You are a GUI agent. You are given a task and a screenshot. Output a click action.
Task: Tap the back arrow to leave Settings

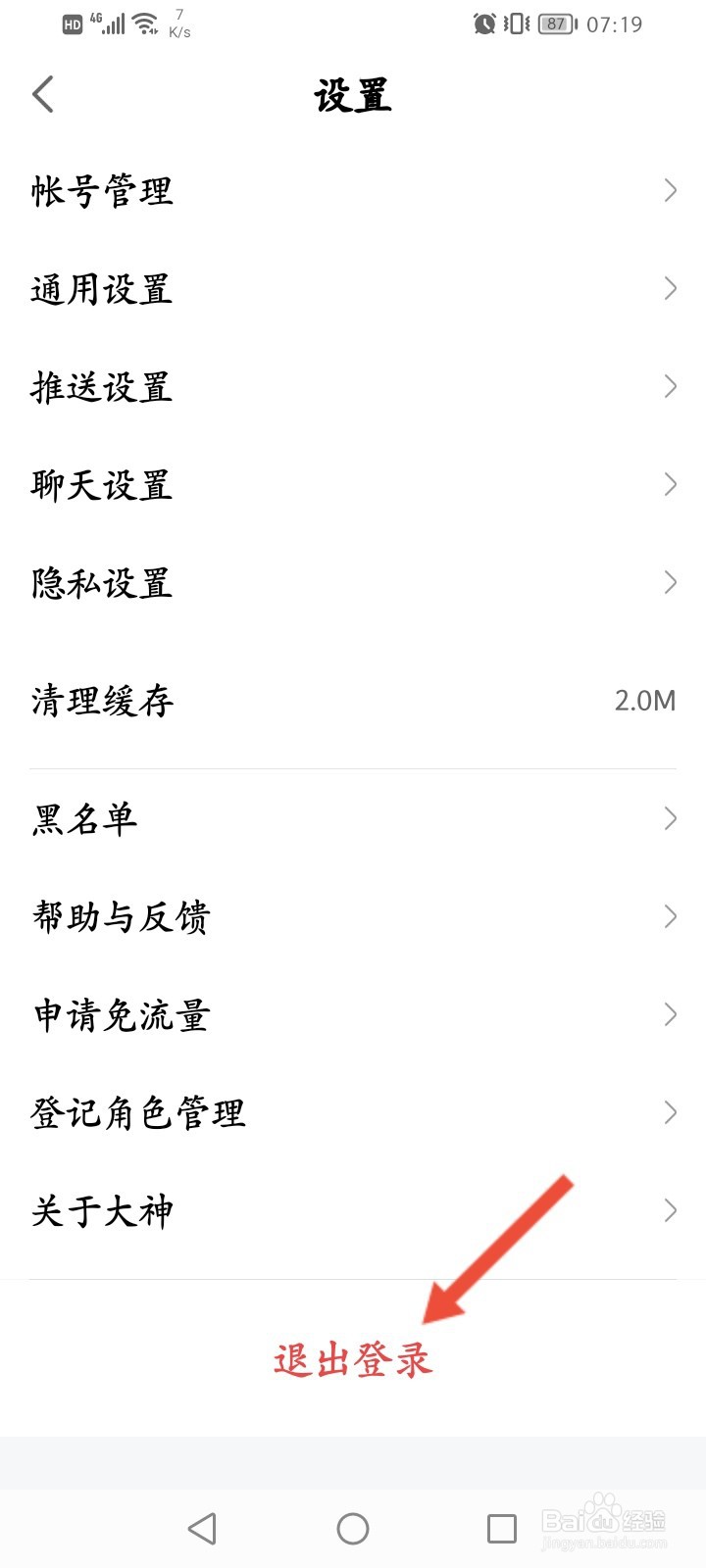click(x=41, y=94)
